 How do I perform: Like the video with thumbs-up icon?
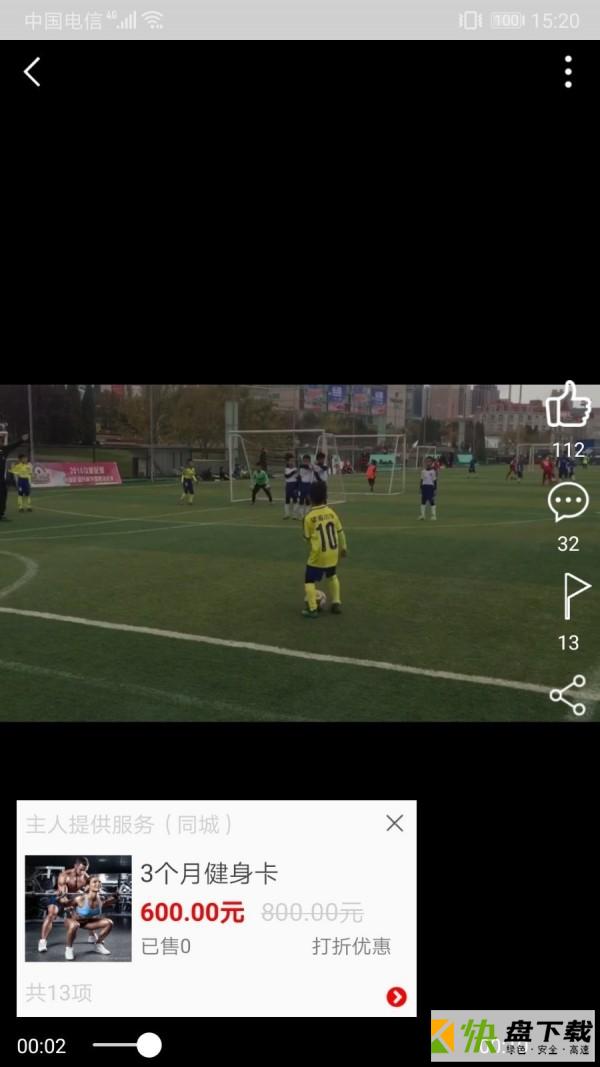(568, 405)
